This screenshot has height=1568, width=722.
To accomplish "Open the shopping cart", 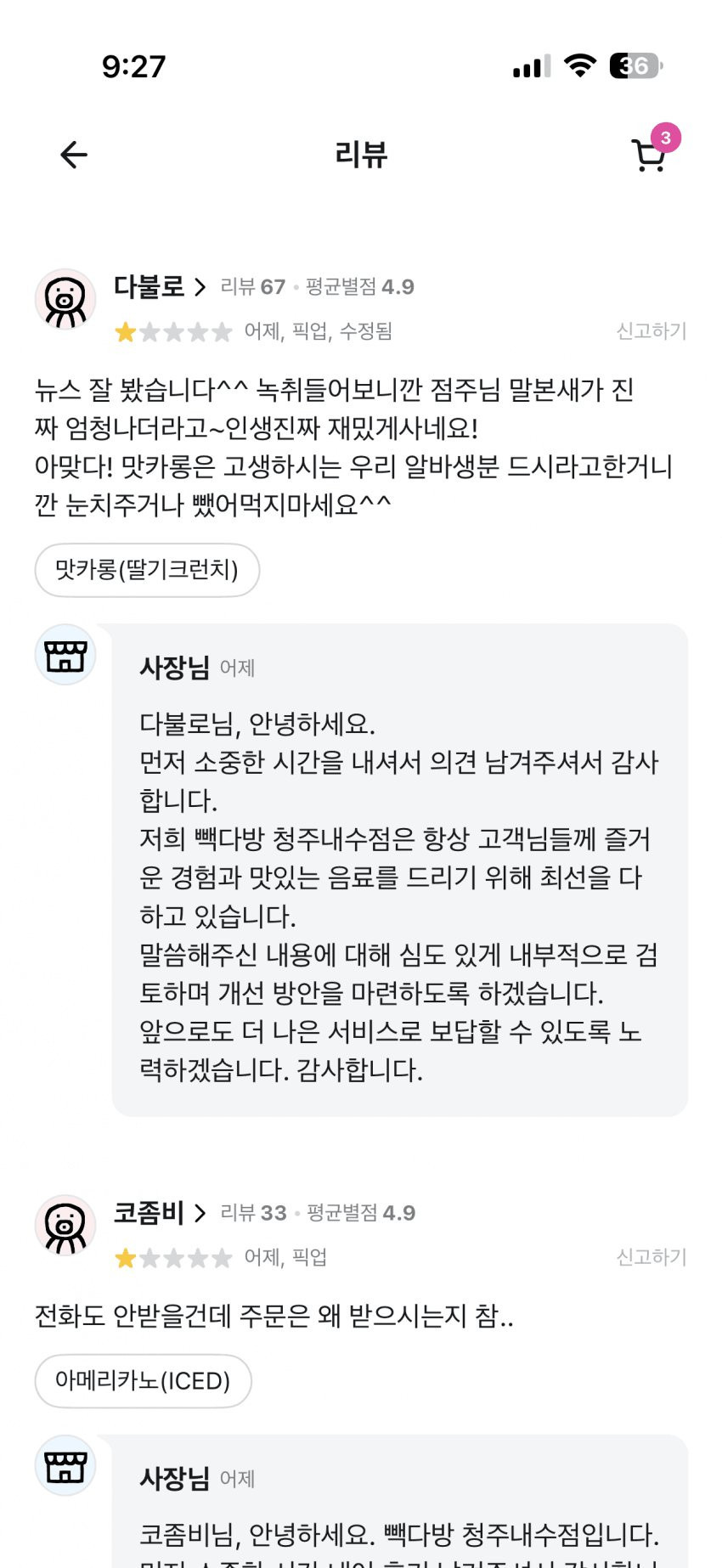I will (649, 155).
